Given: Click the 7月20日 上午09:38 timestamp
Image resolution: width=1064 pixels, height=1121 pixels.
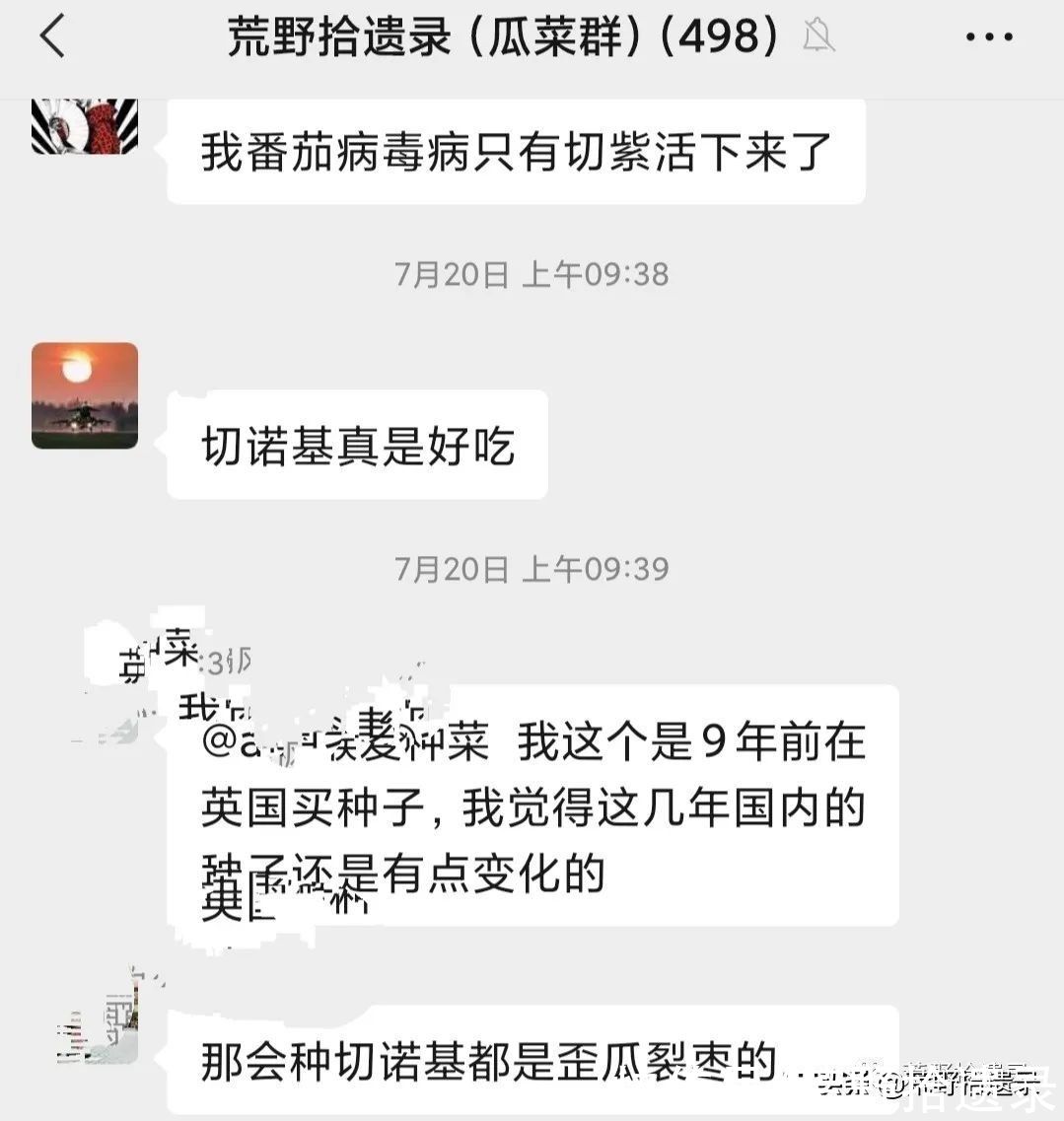Looking at the screenshot, I should [x=532, y=274].
